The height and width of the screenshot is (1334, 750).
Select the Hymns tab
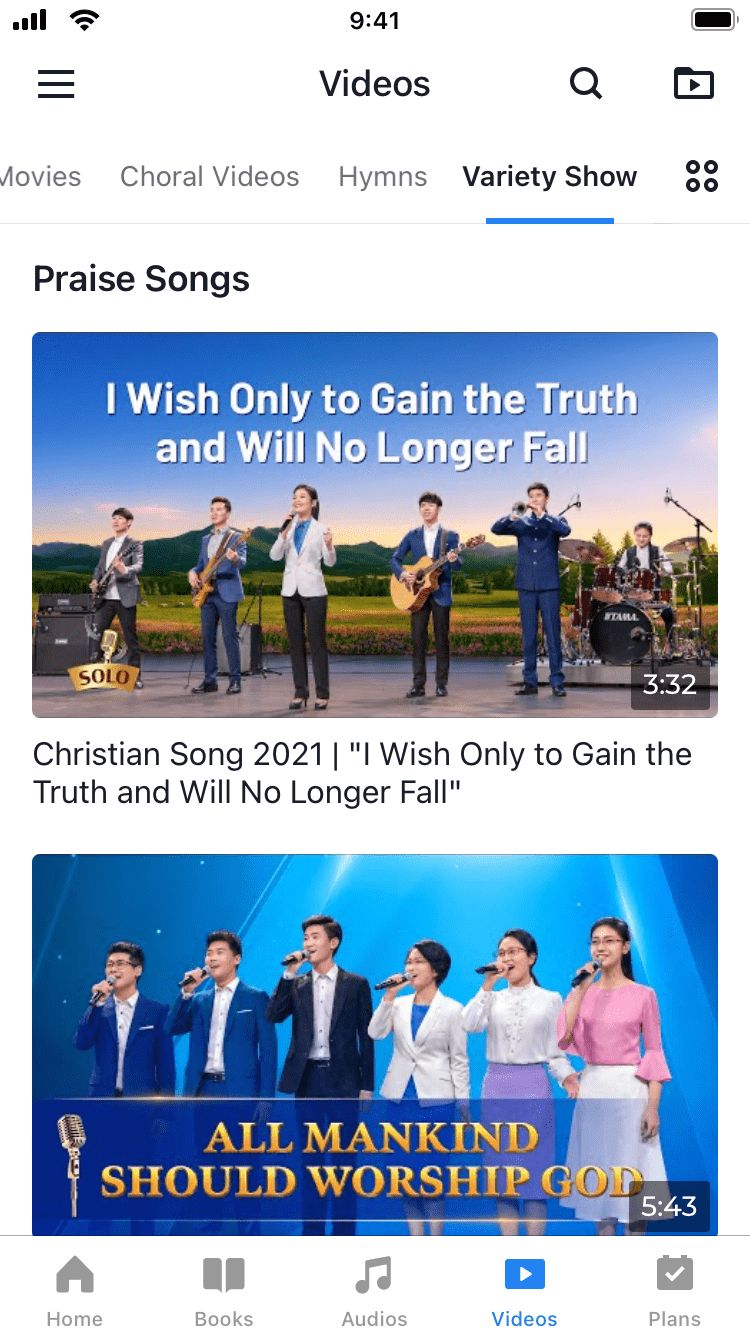coord(383,177)
